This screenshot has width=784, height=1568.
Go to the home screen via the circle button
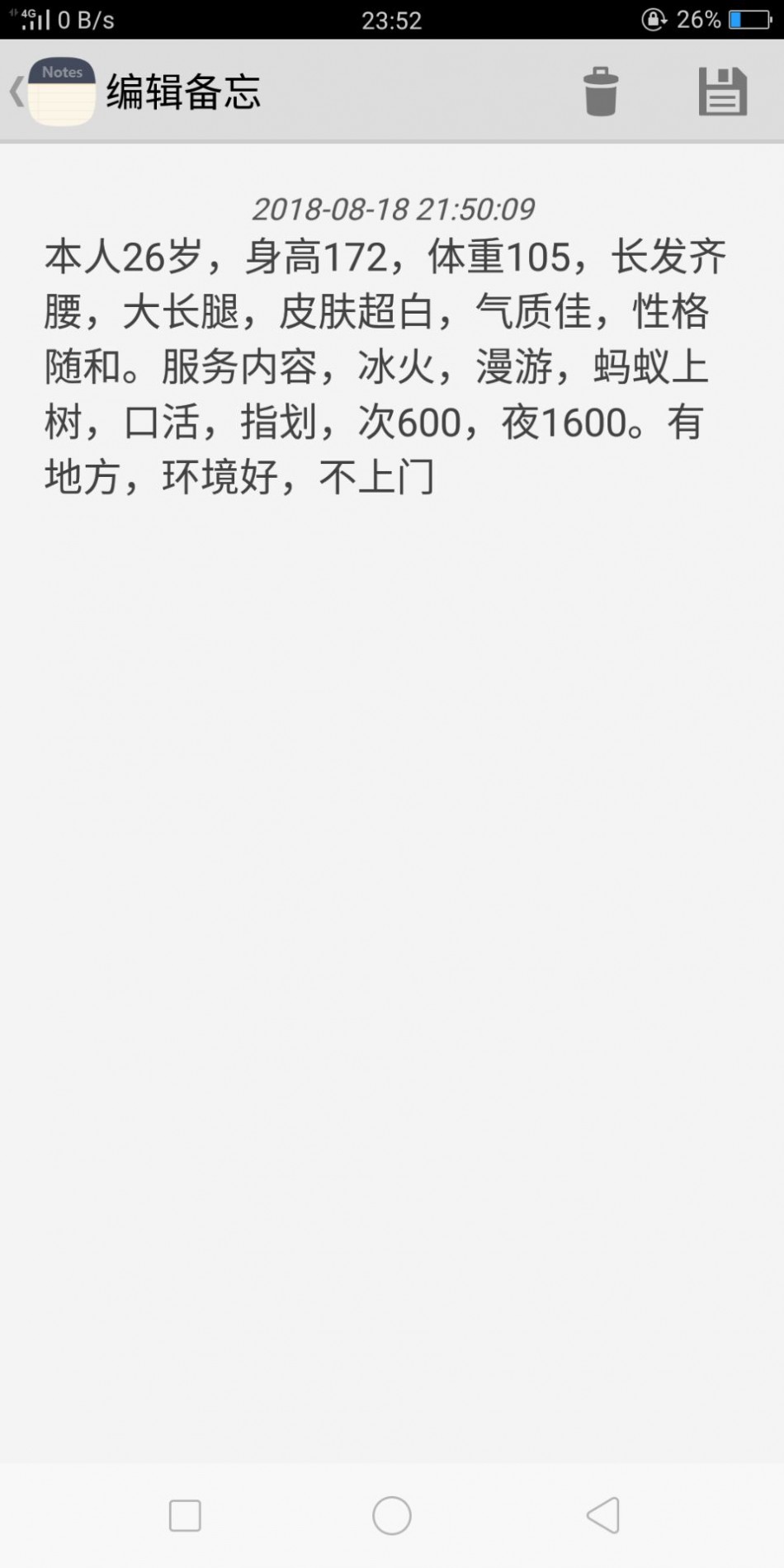[x=392, y=1516]
